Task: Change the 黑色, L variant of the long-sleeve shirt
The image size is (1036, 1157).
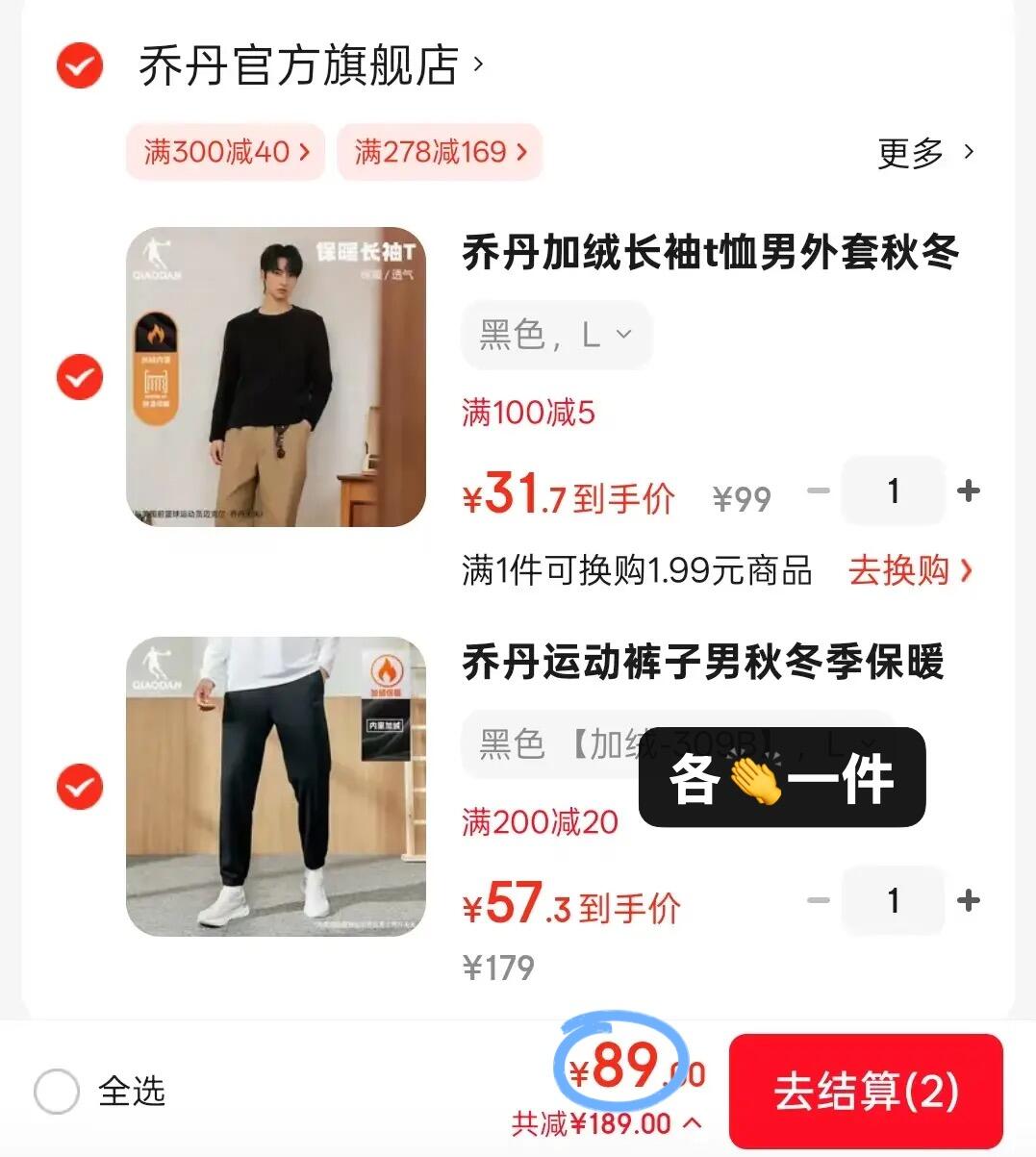Action: coord(556,335)
